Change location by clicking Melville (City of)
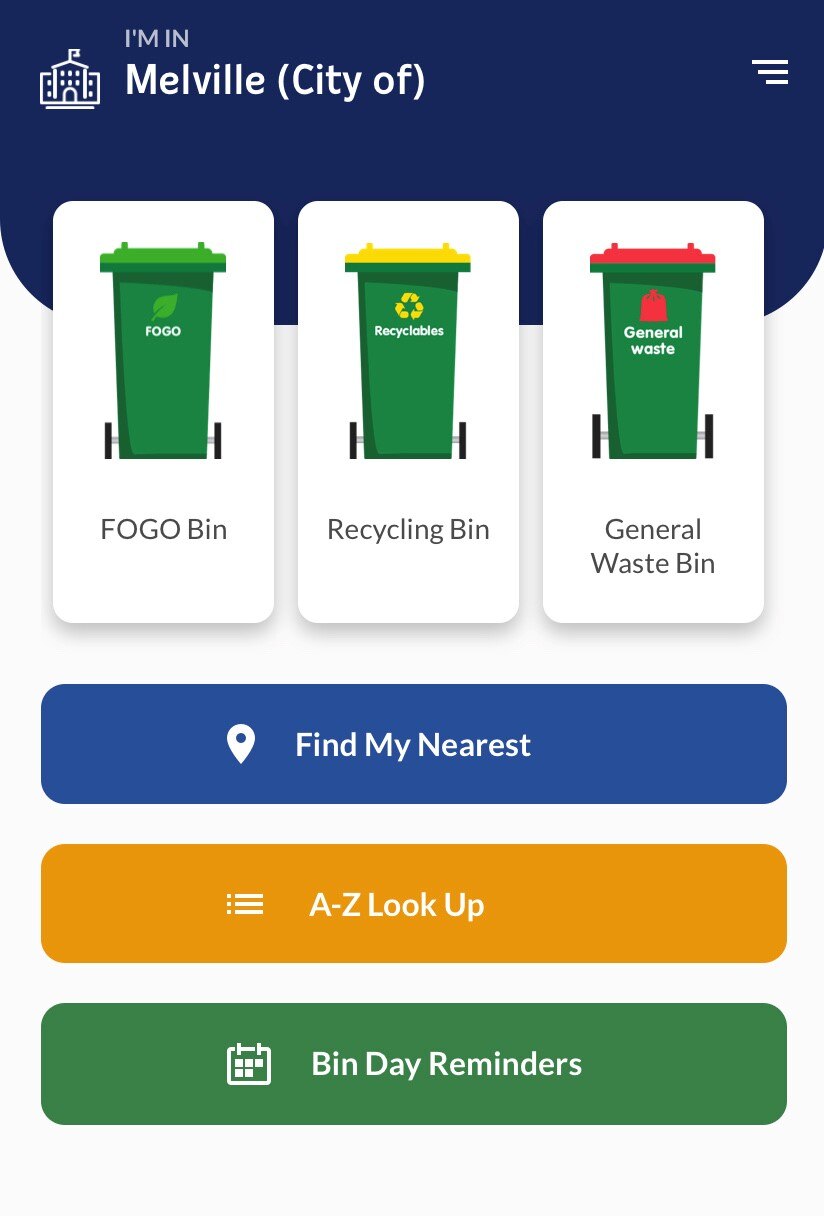The height and width of the screenshot is (1216, 824). point(275,80)
